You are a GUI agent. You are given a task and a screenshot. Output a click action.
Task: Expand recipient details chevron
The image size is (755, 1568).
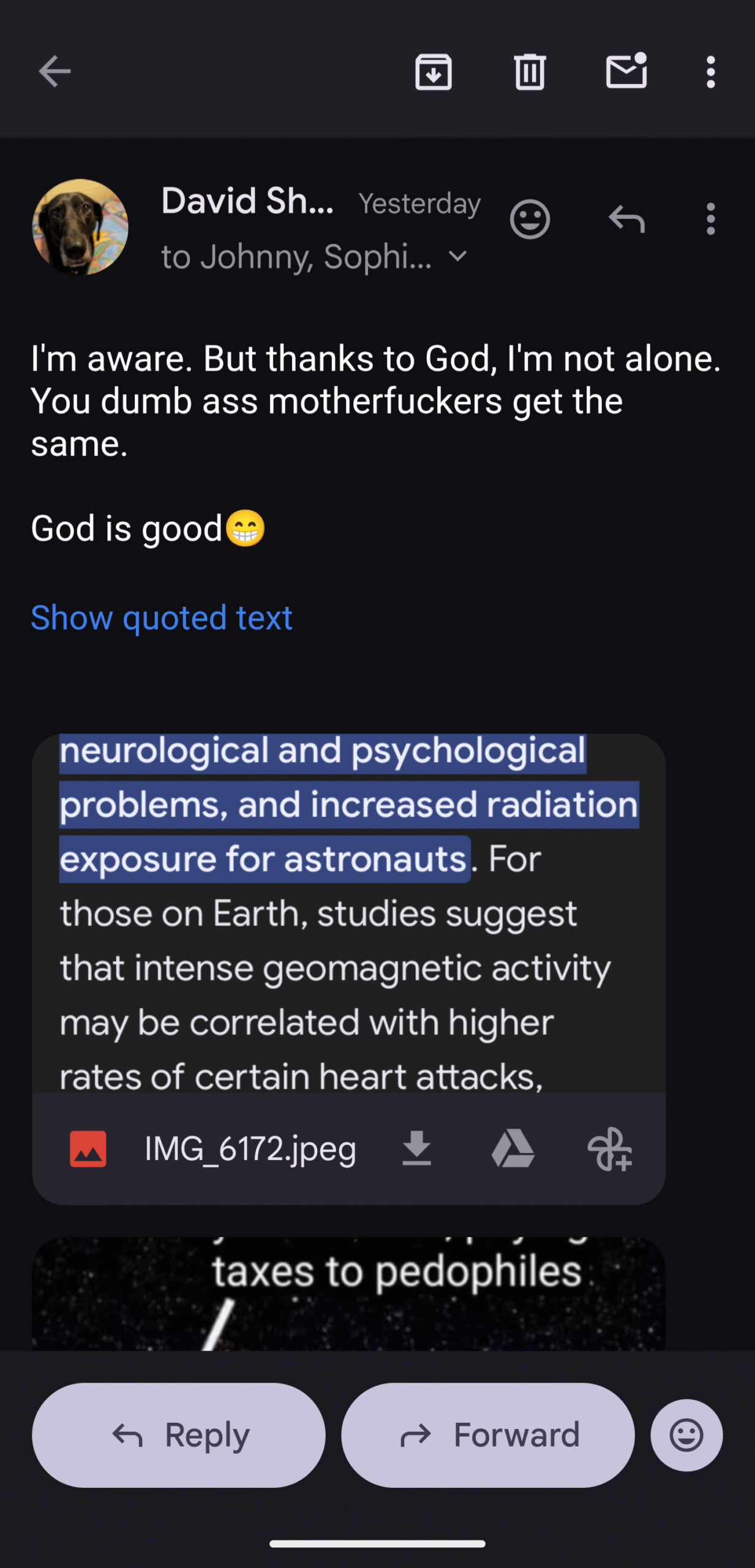(458, 257)
